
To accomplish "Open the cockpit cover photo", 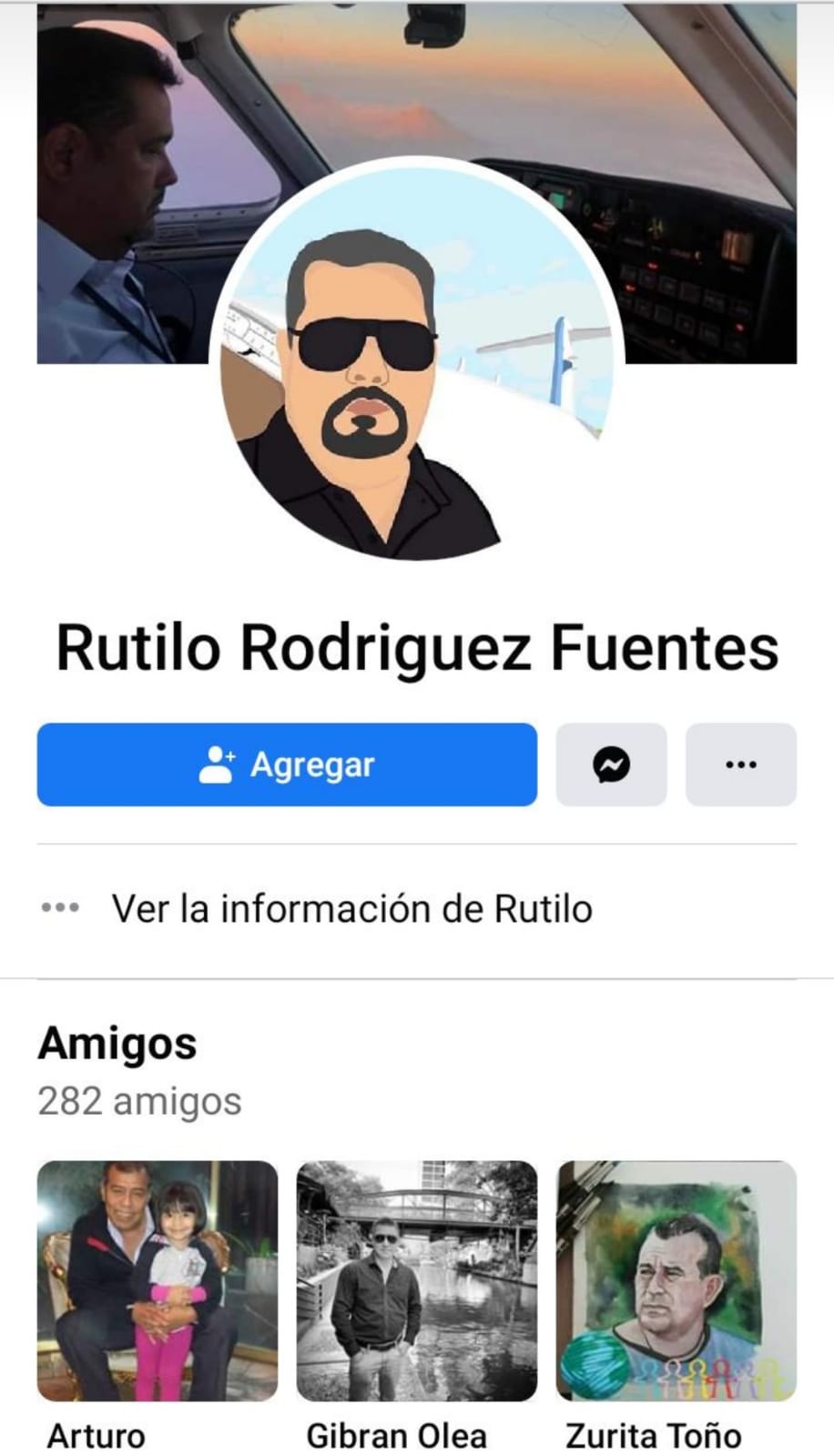I will click(x=692, y=136).
